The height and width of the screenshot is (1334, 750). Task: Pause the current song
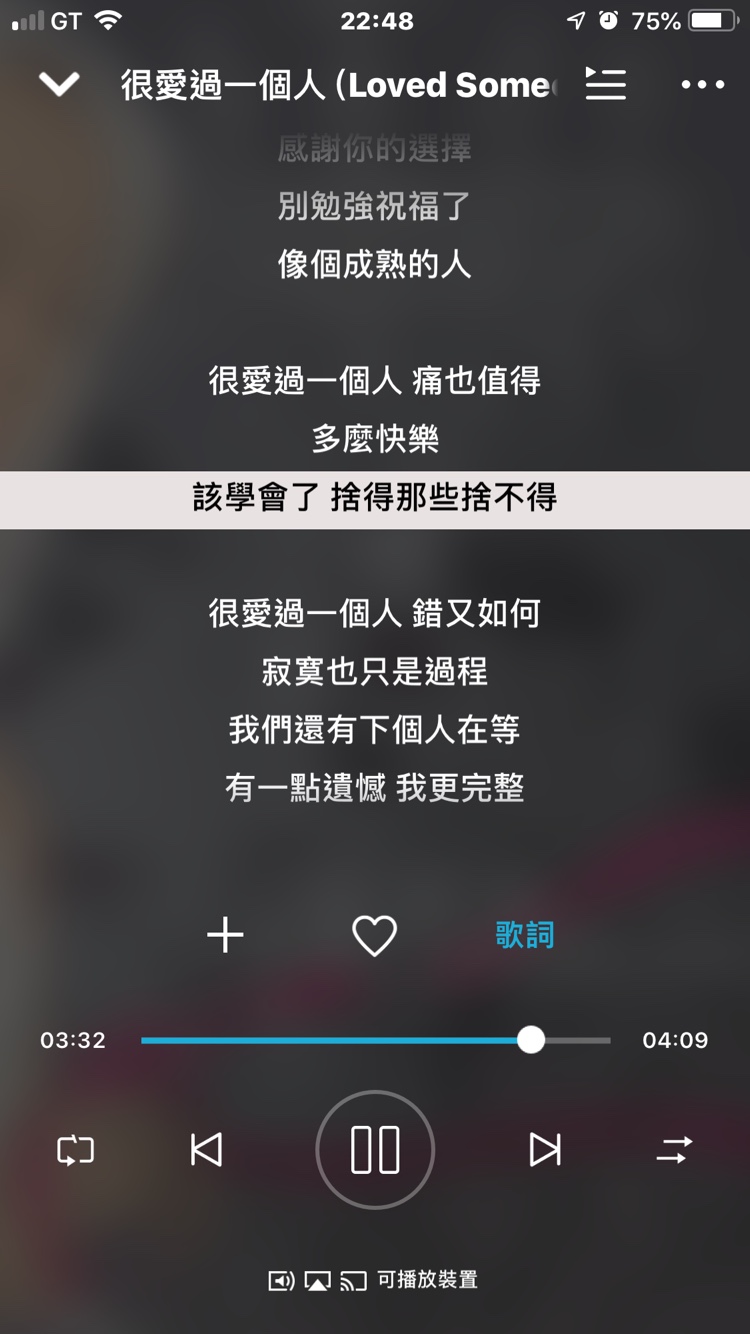[375, 1150]
